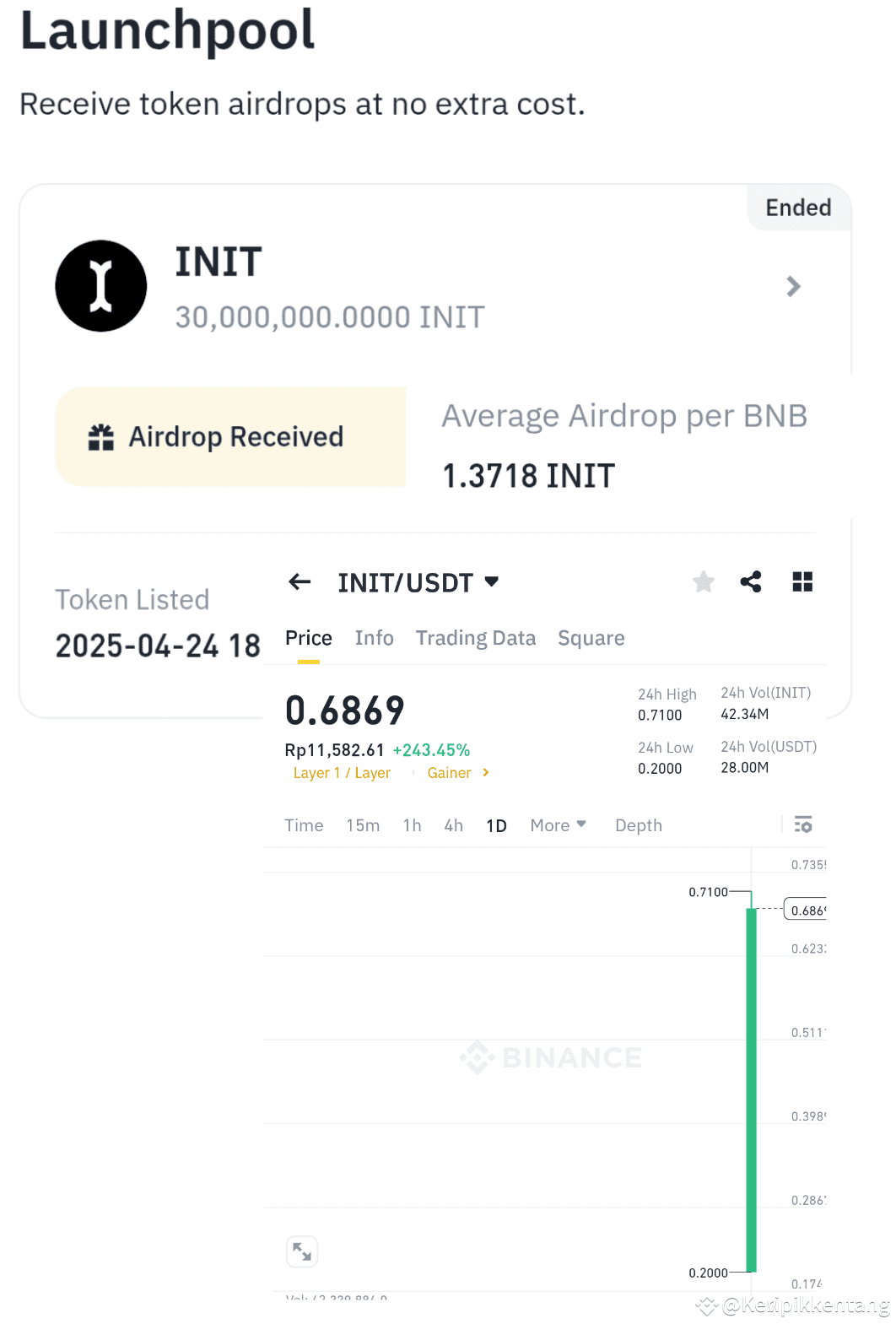896x1324 pixels.
Task: Open the Square tab
Action: tap(591, 638)
